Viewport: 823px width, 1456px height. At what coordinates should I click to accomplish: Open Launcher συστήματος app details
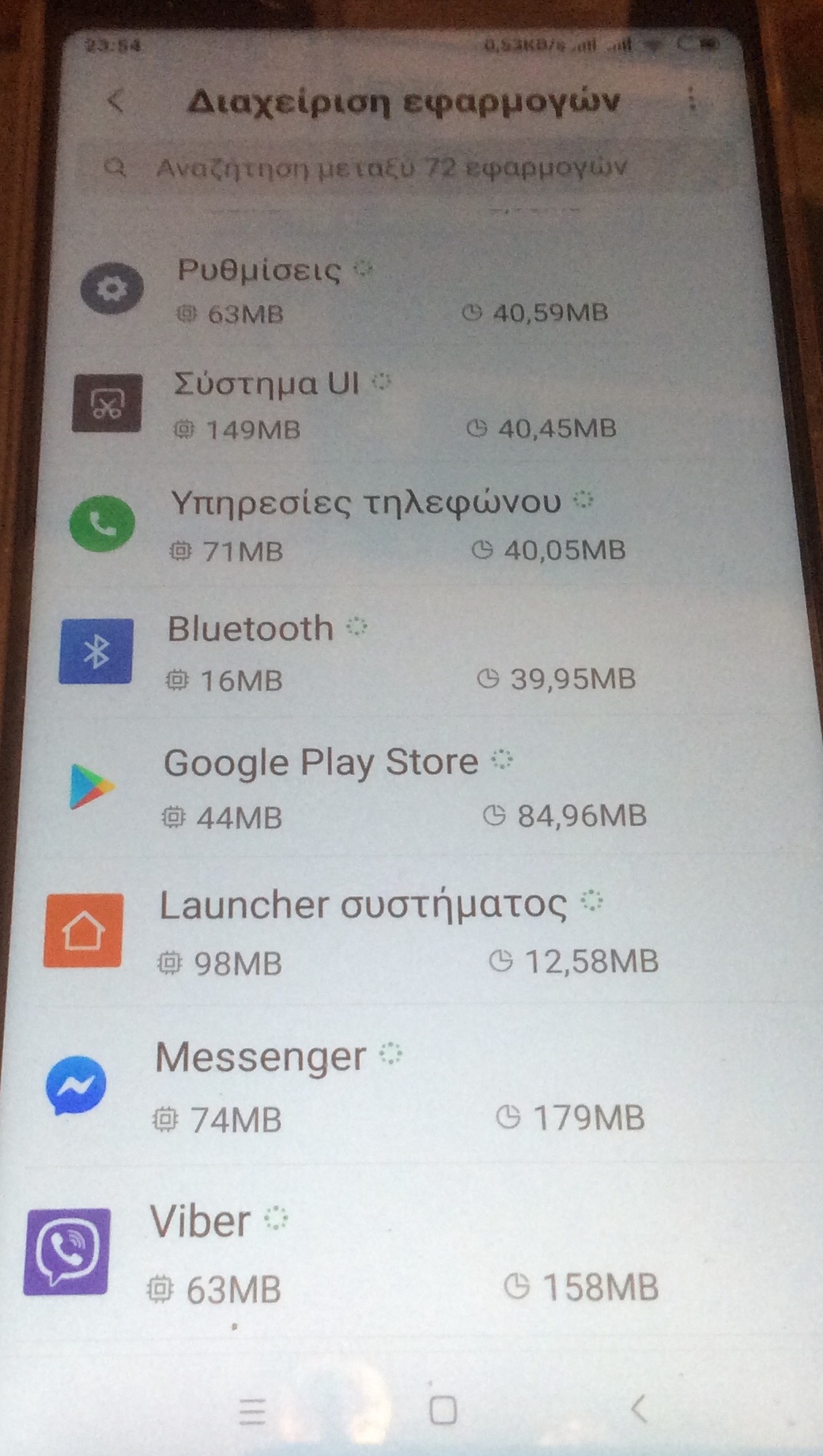(395, 931)
